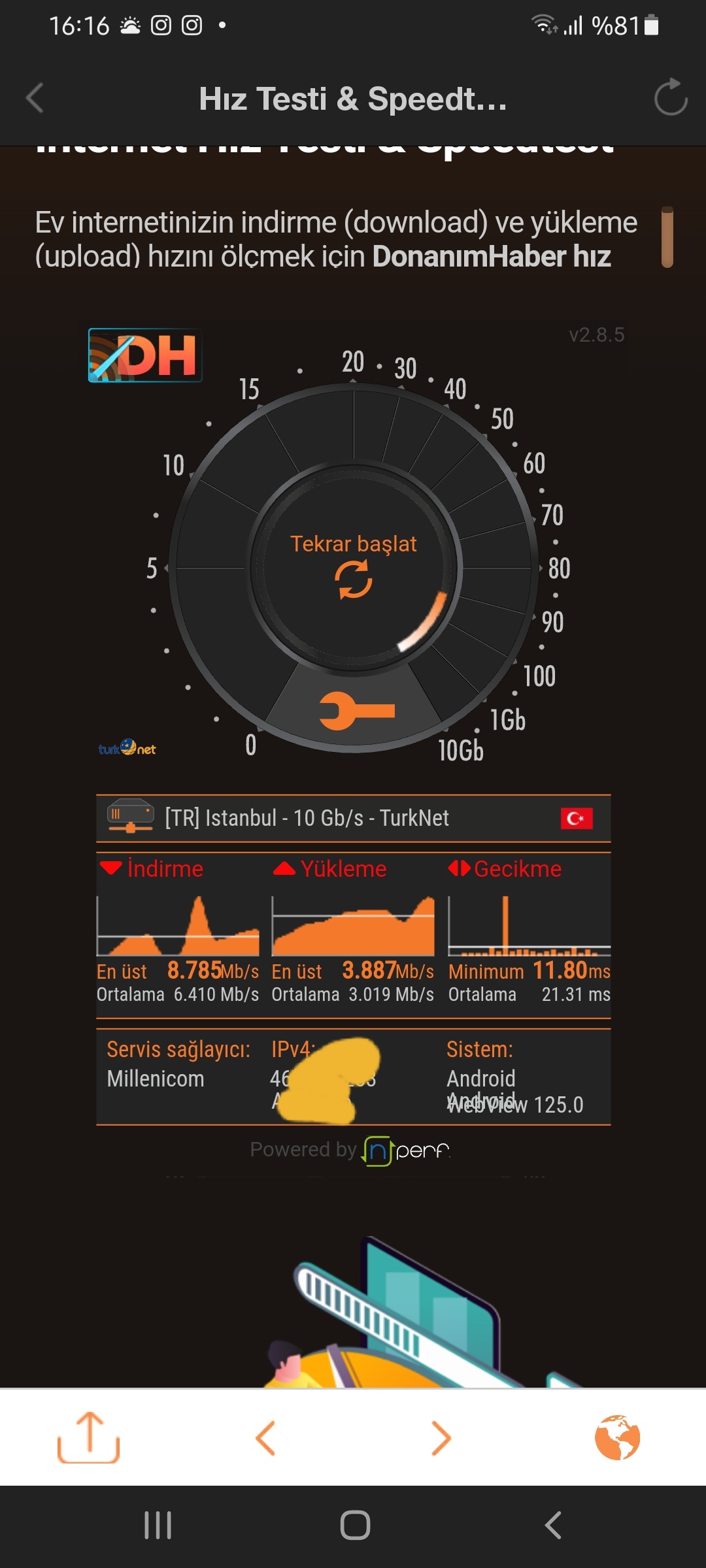Screen dimensions: 706x1568
Task: Open the page in the browser via the globe icon
Action: click(x=617, y=1437)
